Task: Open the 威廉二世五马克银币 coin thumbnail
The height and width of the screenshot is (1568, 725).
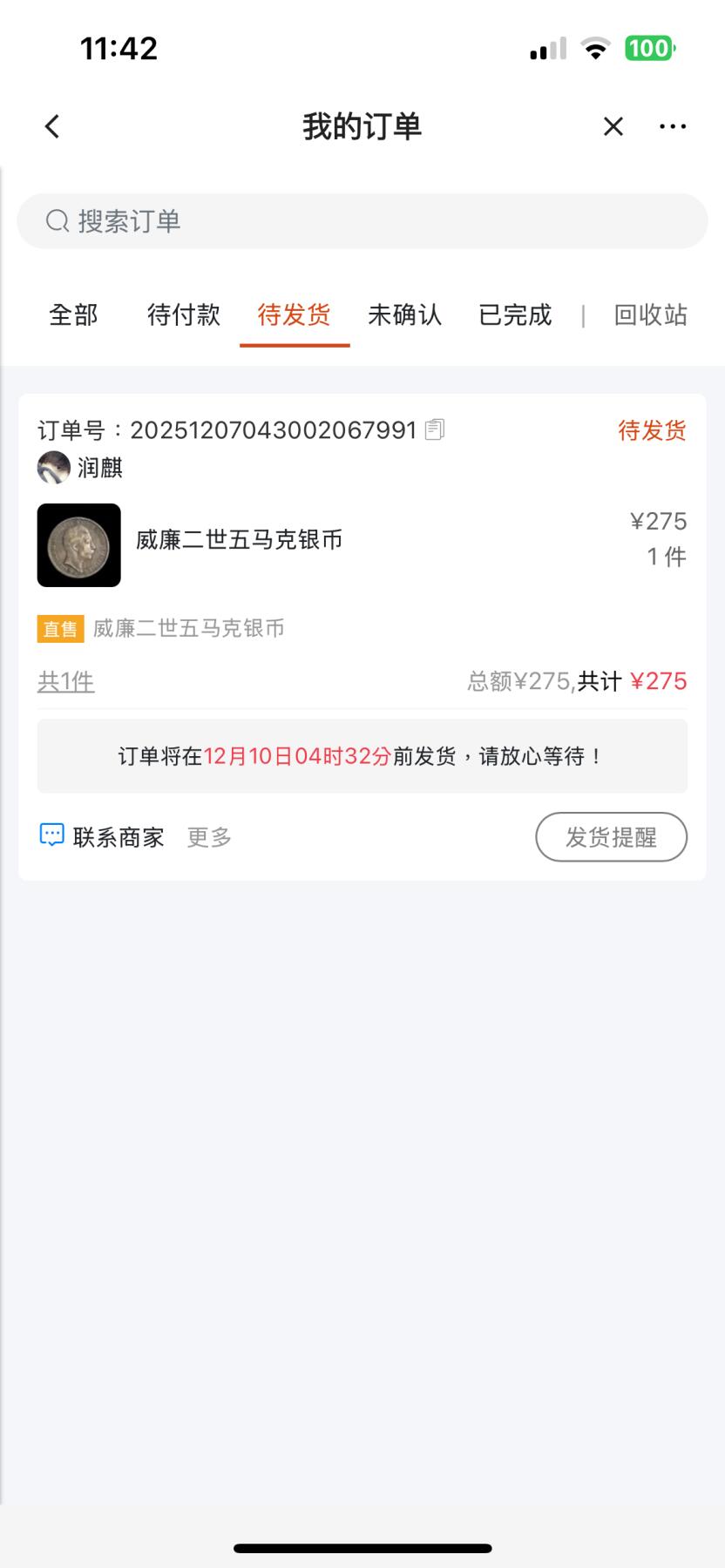Action: click(x=79, y=545)
